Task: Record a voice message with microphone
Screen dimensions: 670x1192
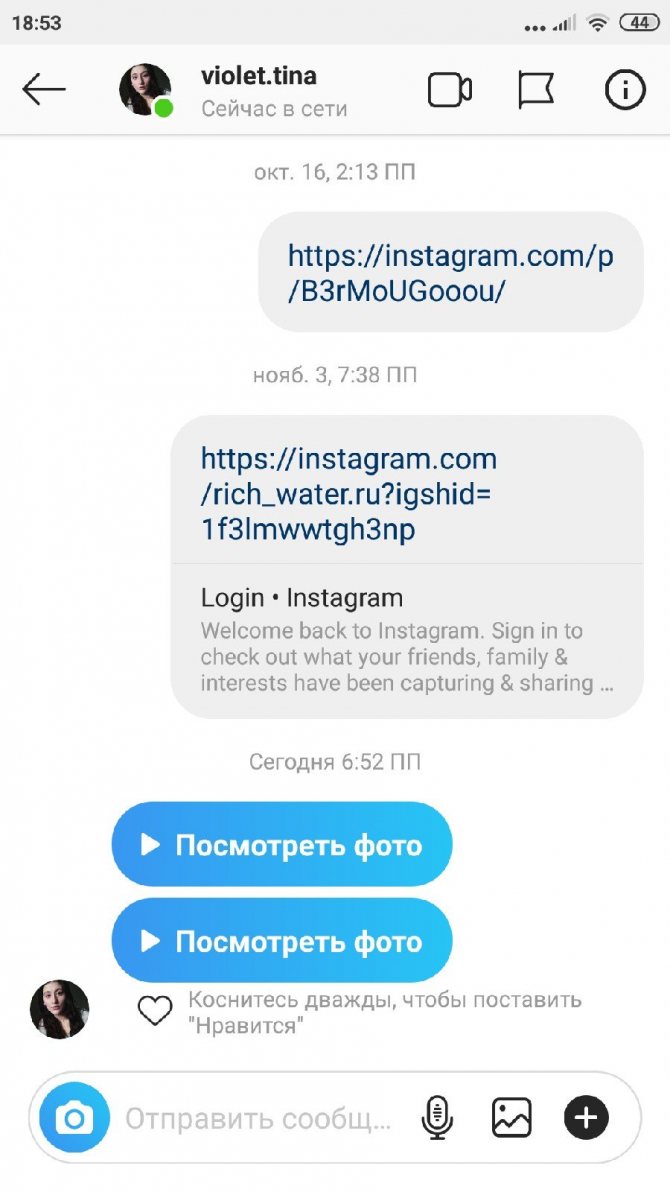Action: [437, 1117]
